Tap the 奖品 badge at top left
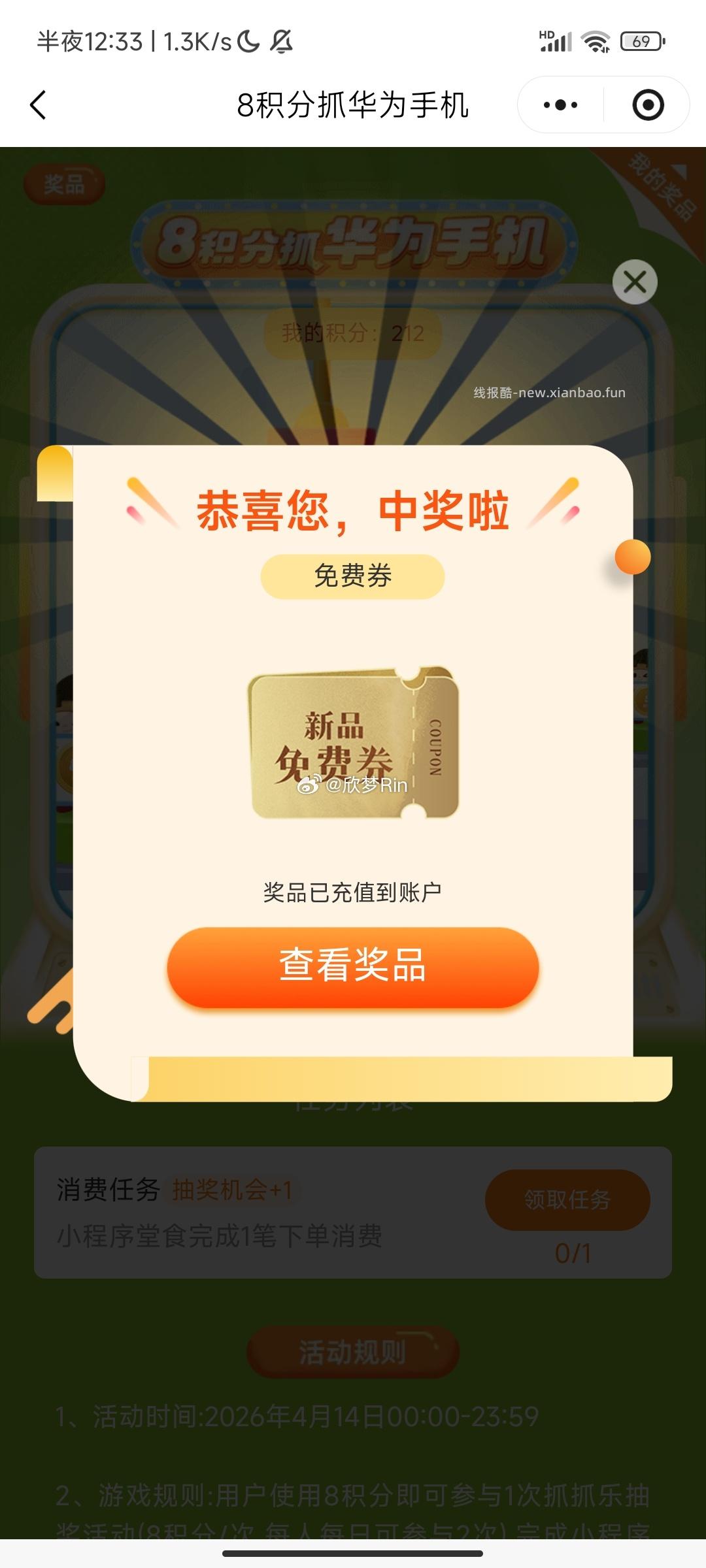Screen dimensions: 706x1568 tap(62, 185)
